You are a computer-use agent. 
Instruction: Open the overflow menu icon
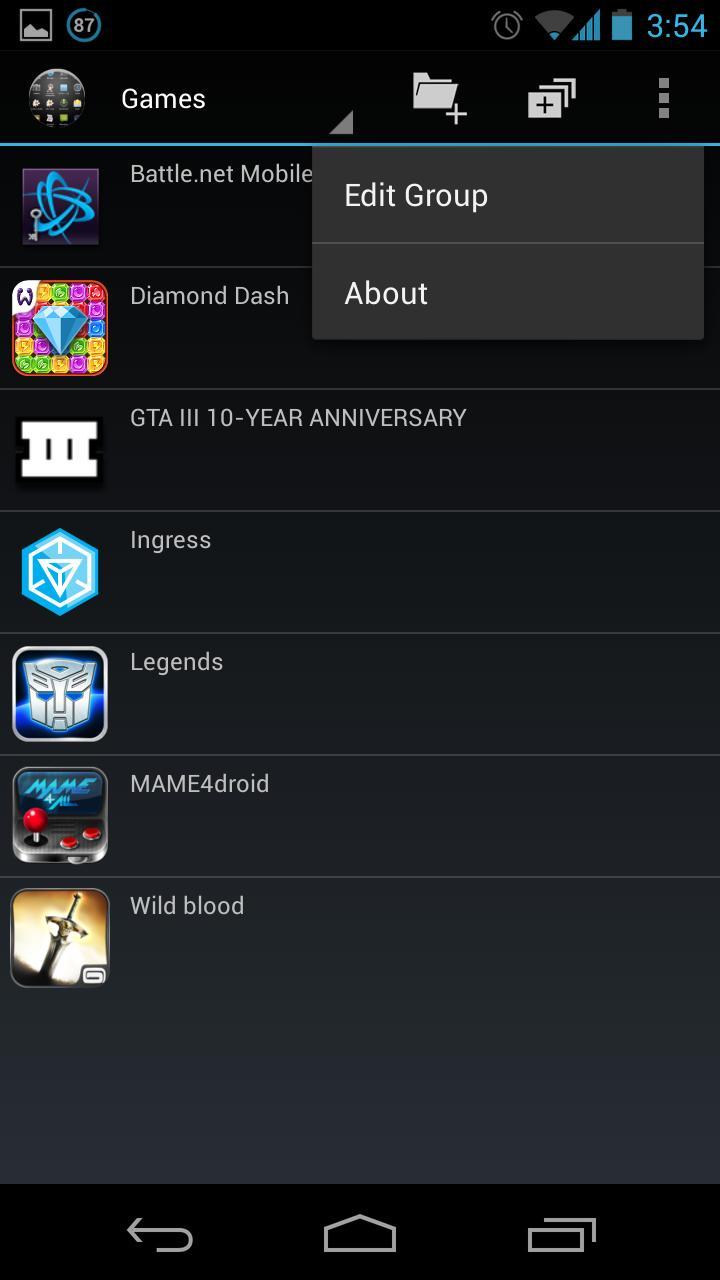coord(663,97)
